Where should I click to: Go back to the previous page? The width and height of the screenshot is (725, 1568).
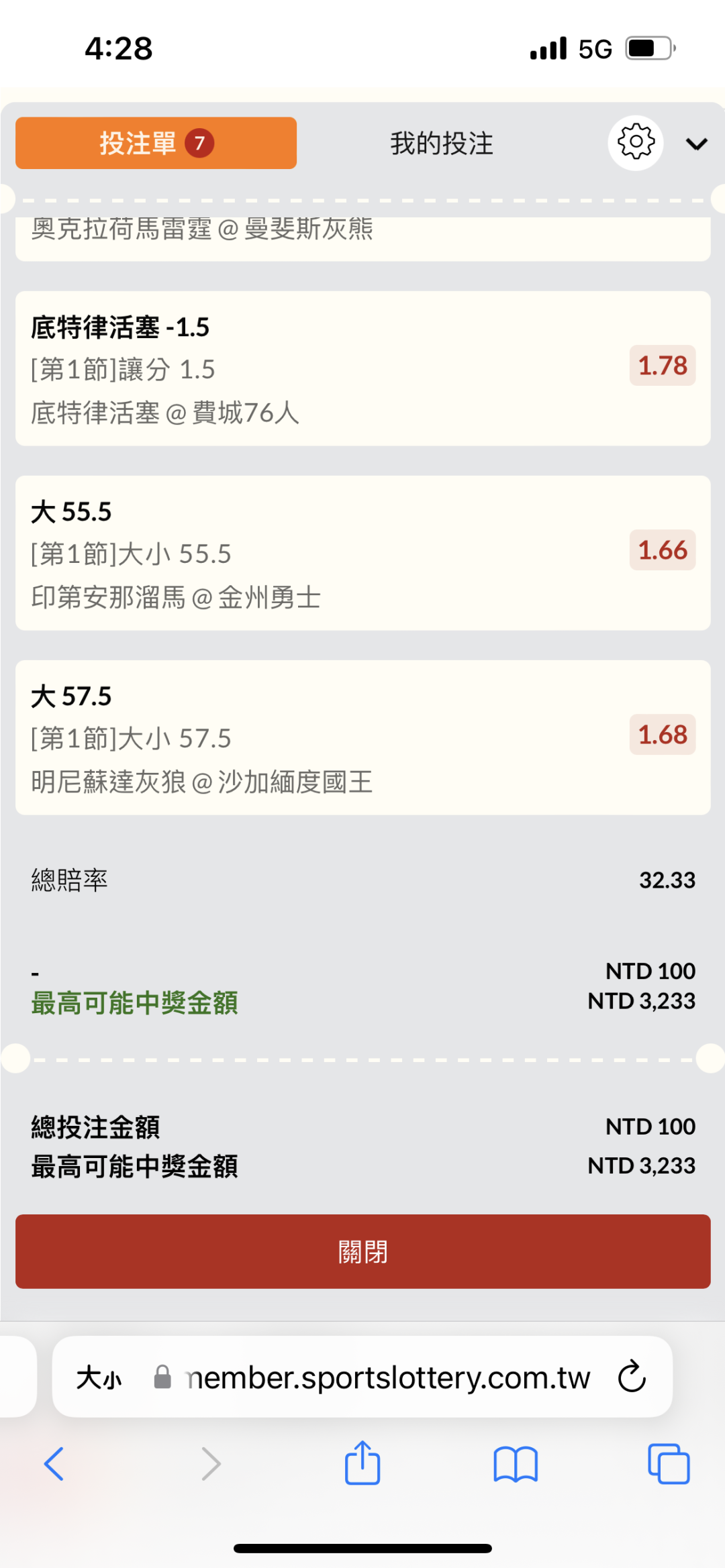[x=54, y=1463]
